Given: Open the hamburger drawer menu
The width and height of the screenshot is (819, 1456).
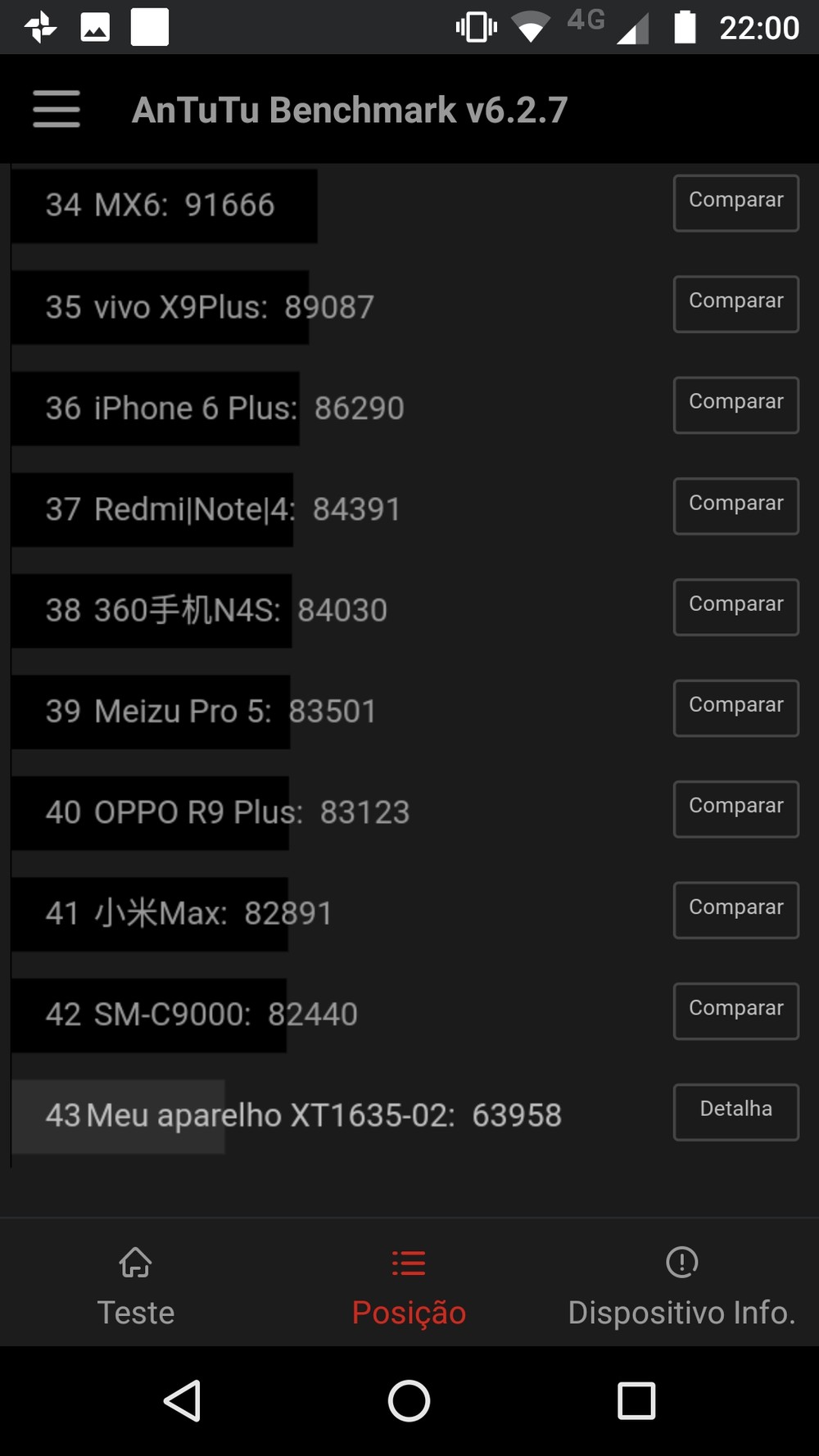Looking at the screenshot, I should (57, 109).
